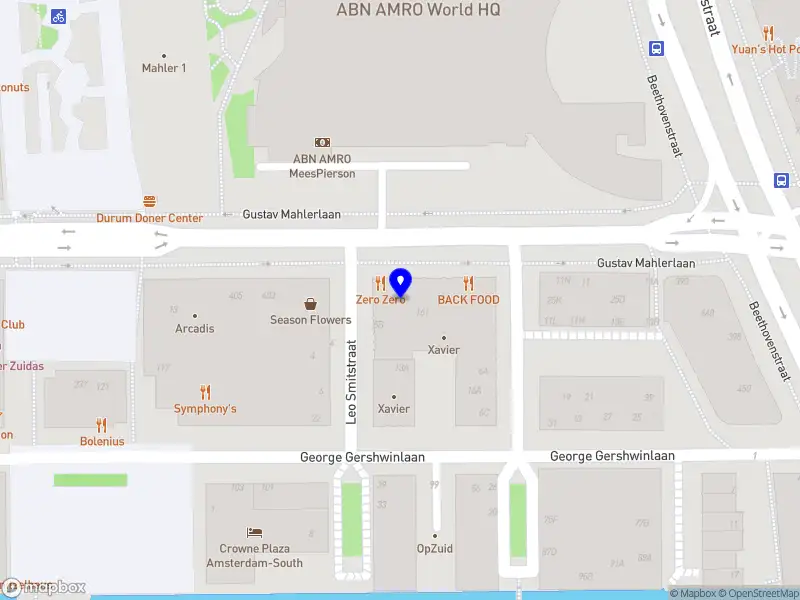Open the OpenStreetMap attribution link
This screenshot has width=800, height=600.
(x=763, y=594)
